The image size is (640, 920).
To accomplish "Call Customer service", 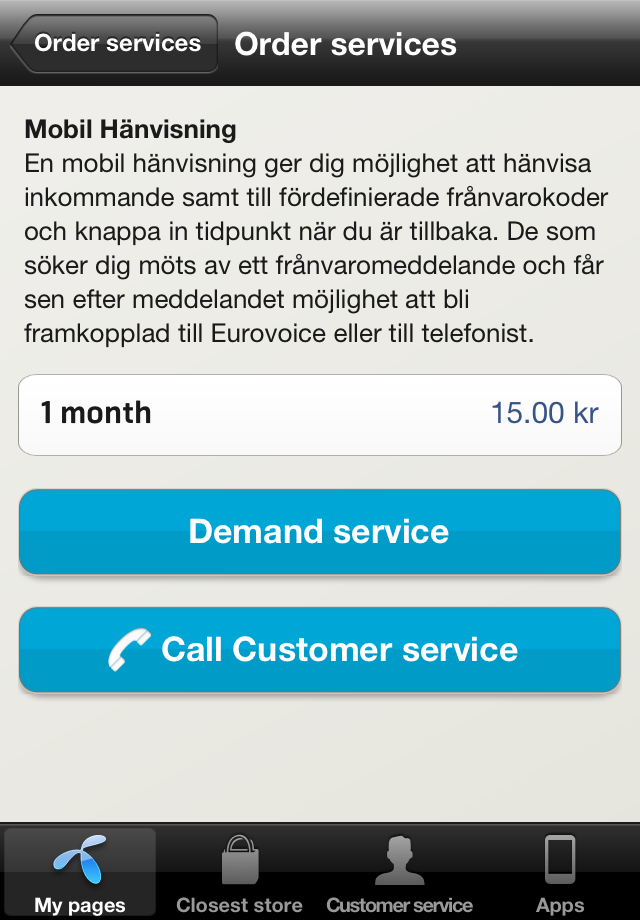I will 320,650.
